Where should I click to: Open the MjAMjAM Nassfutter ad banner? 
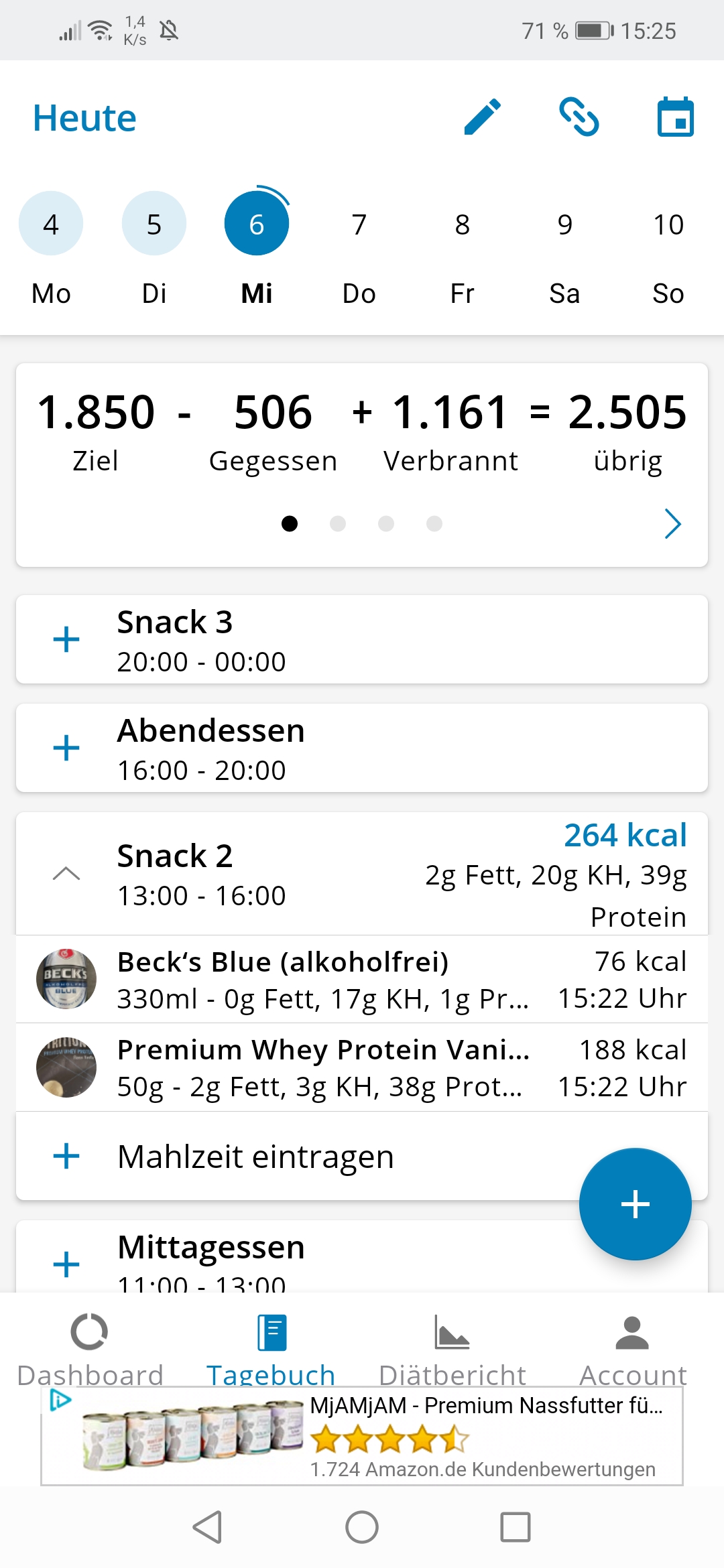(x=362, y=1437)
